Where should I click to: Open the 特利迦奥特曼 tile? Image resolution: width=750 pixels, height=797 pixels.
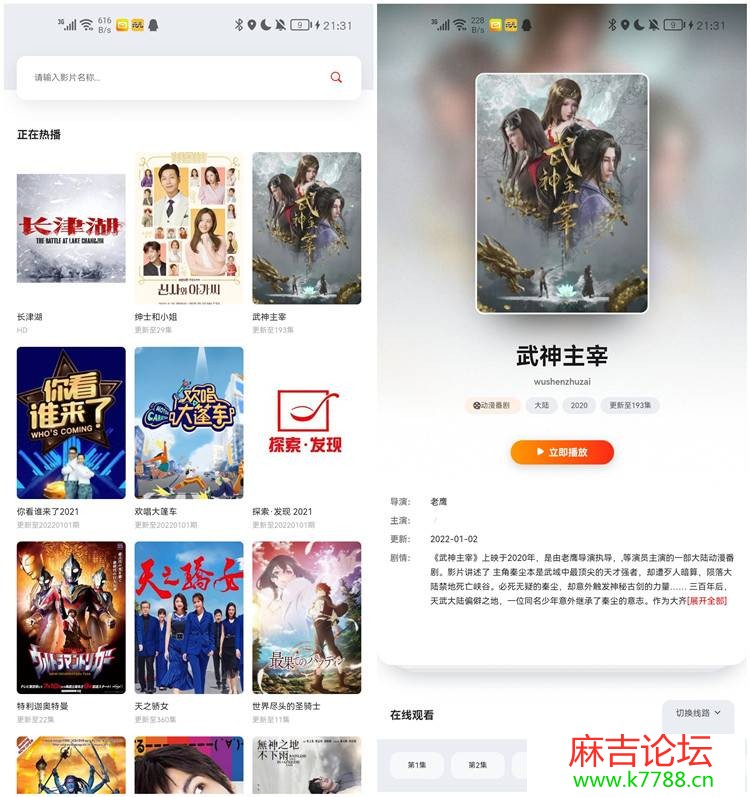[x=71, y=617]
